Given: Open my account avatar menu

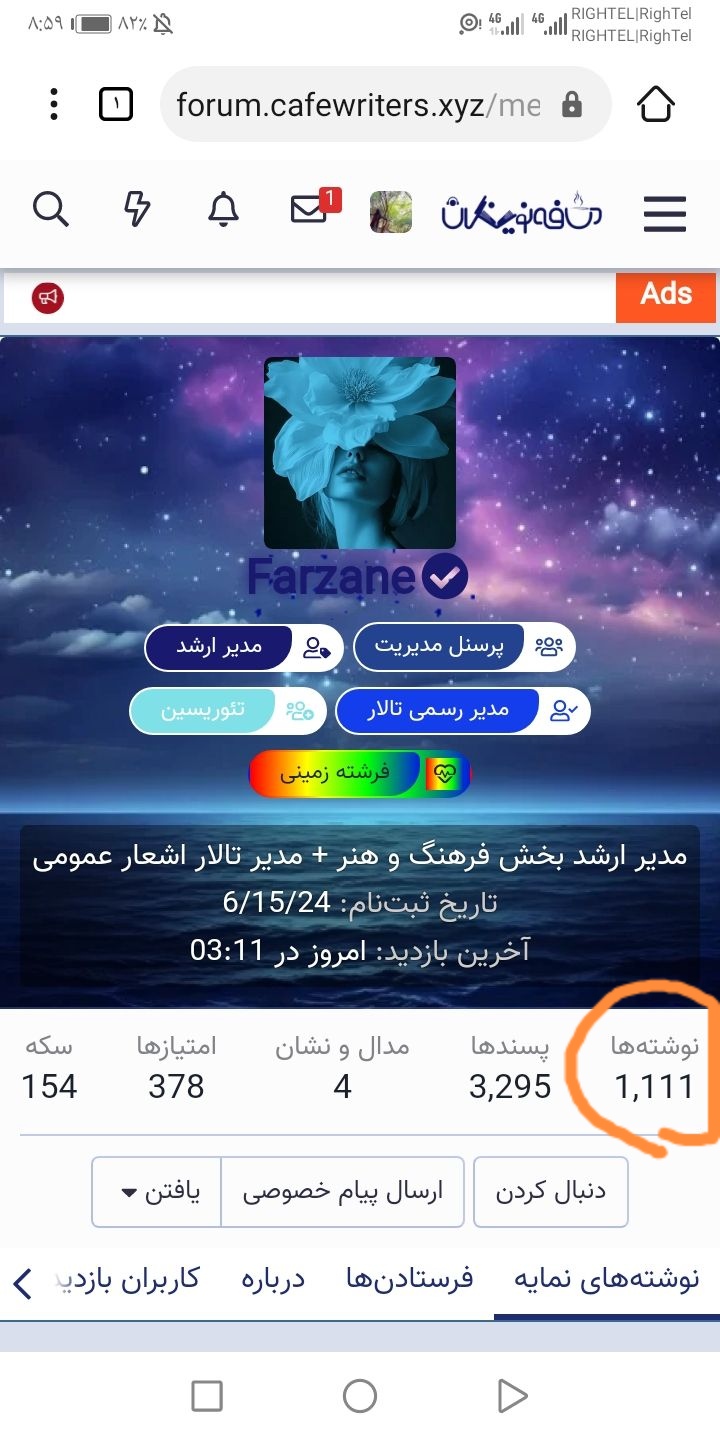Looking at the screenshot, I should point(390,212).
